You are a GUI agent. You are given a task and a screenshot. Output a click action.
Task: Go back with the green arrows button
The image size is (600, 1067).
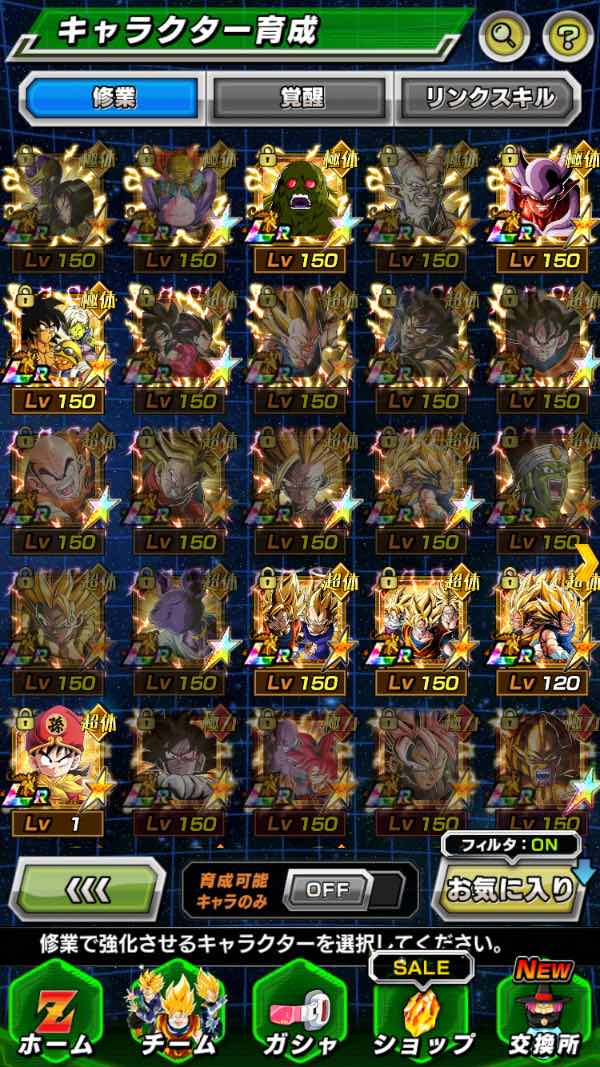tap(86, 888)
